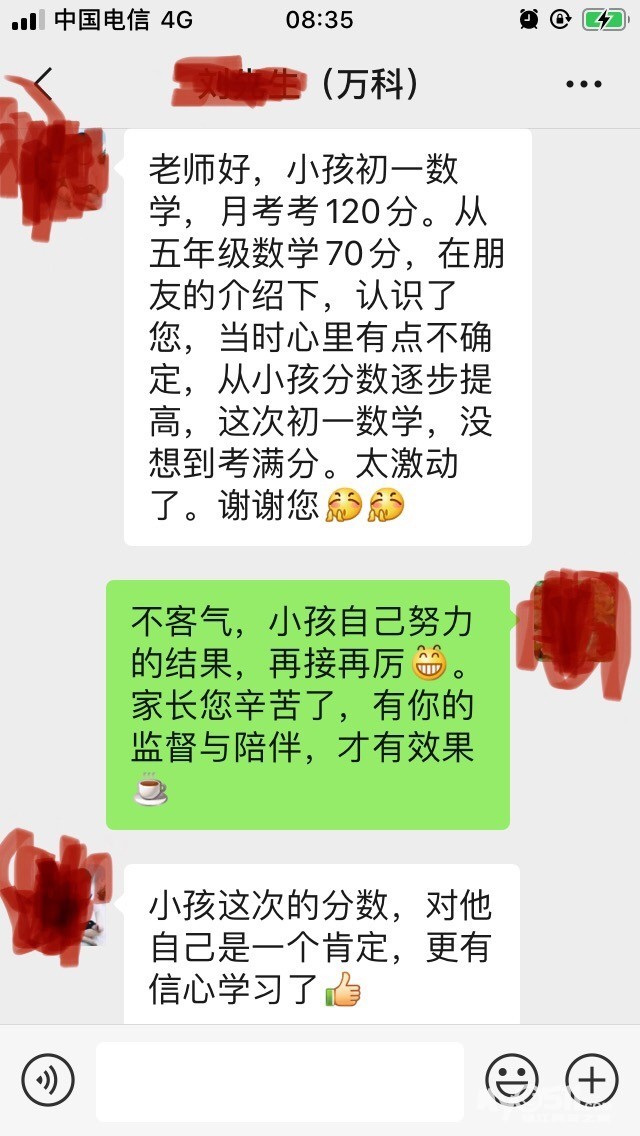Screen dimensions: 640x1136
Task: Tap the message text field
Action: pyautogui.click(x=280, y=1081)
